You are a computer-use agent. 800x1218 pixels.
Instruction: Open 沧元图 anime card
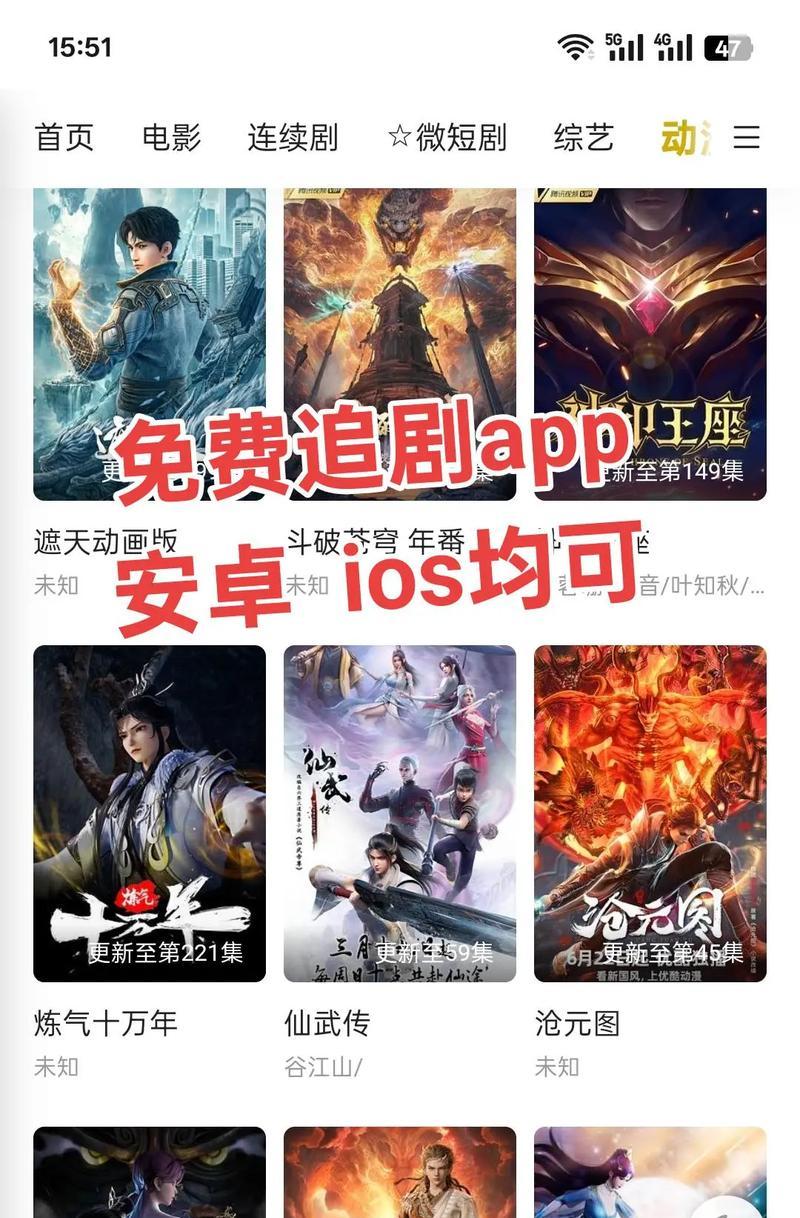[650, 812]
